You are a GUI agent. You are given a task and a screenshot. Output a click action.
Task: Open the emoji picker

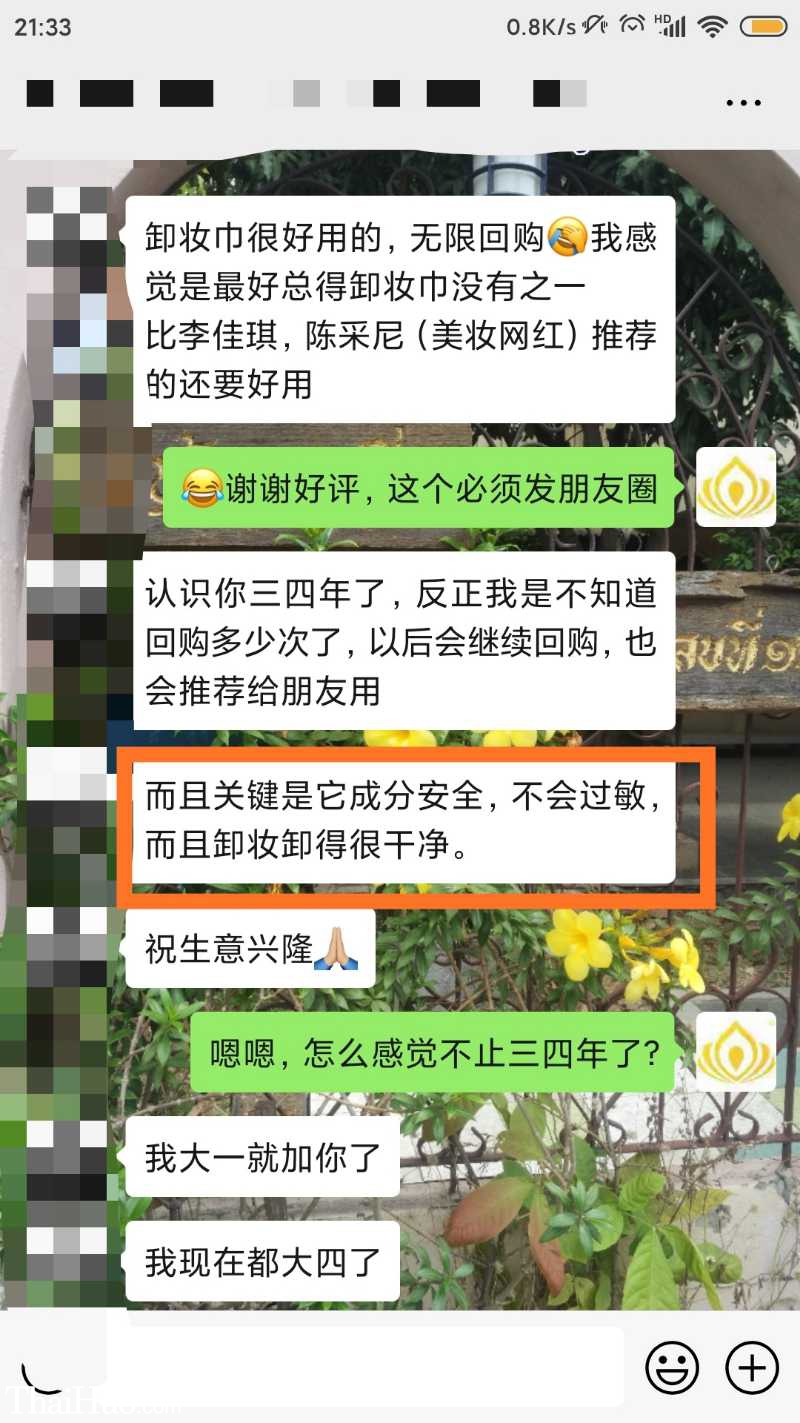[x=672, y=1367]
